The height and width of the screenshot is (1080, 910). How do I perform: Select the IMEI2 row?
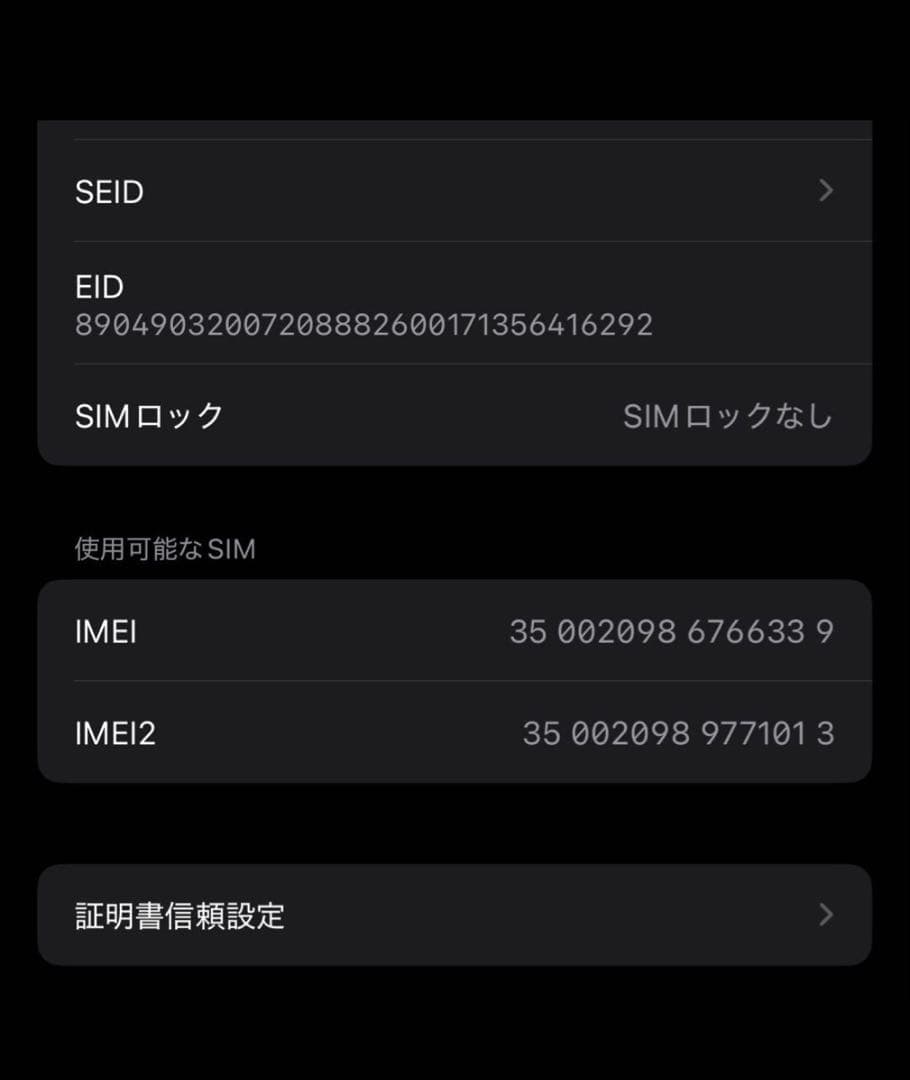point(455,733)
